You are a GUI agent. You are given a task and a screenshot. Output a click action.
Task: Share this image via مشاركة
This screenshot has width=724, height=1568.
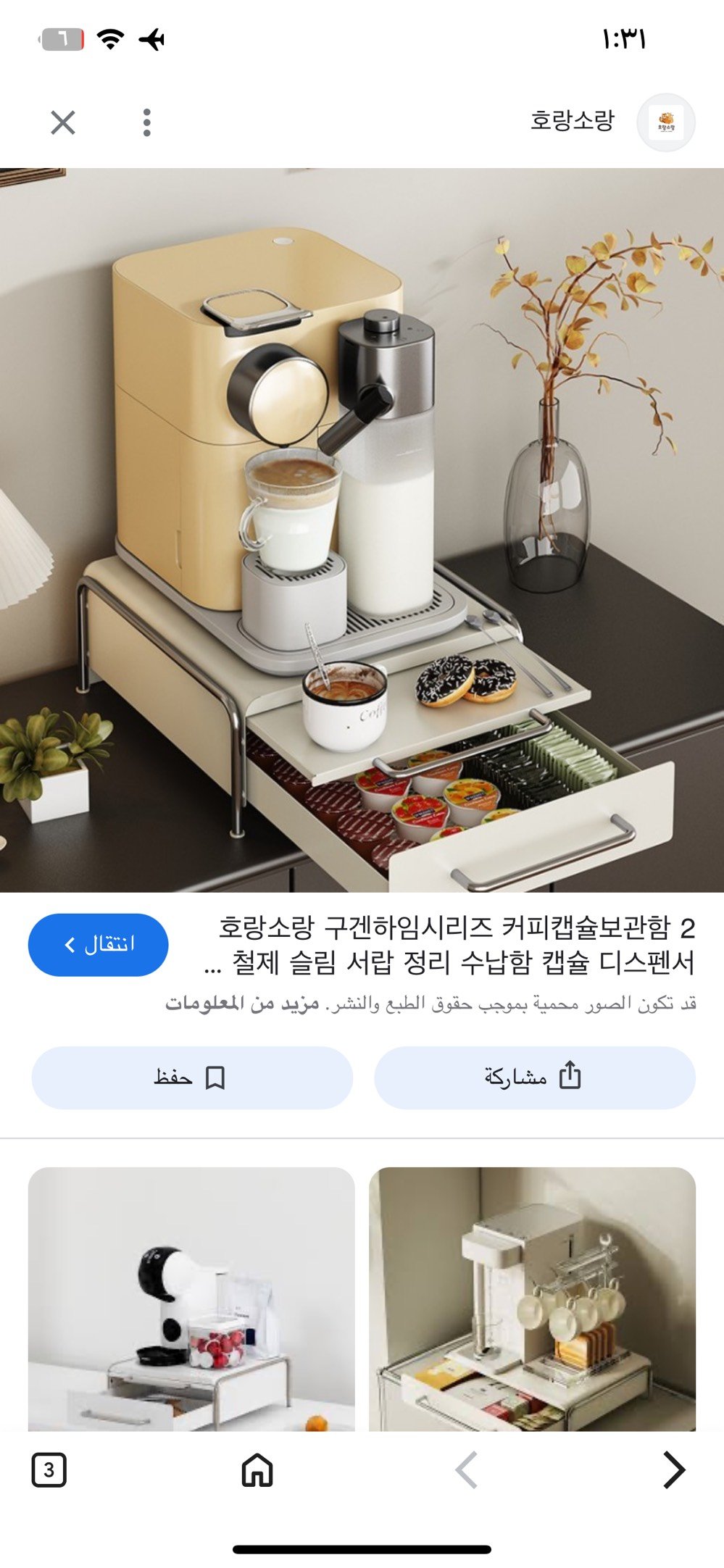pyautogui.click(x=534, y=1077)
